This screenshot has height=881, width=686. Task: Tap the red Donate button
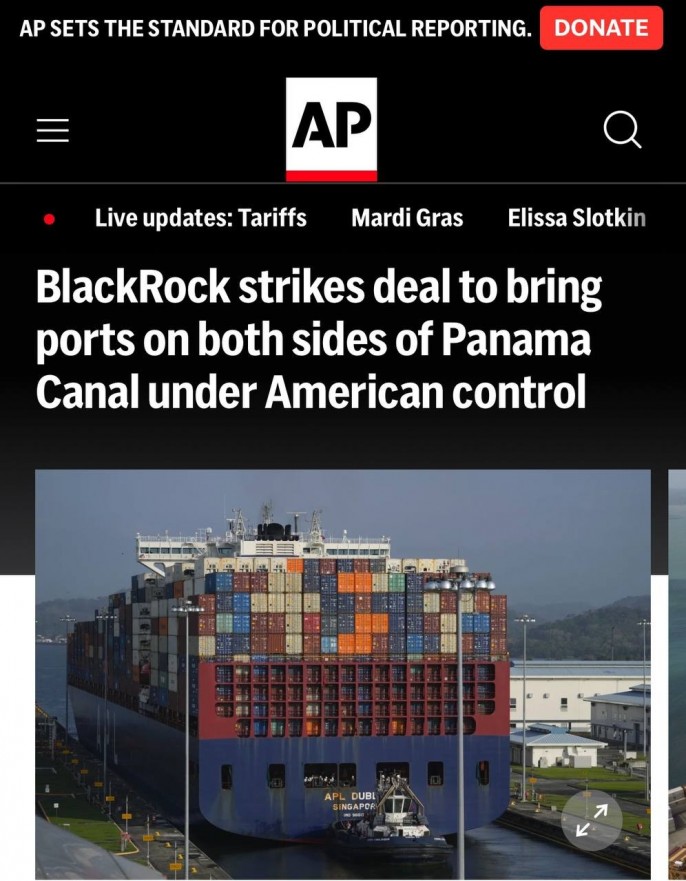point(601,28)
